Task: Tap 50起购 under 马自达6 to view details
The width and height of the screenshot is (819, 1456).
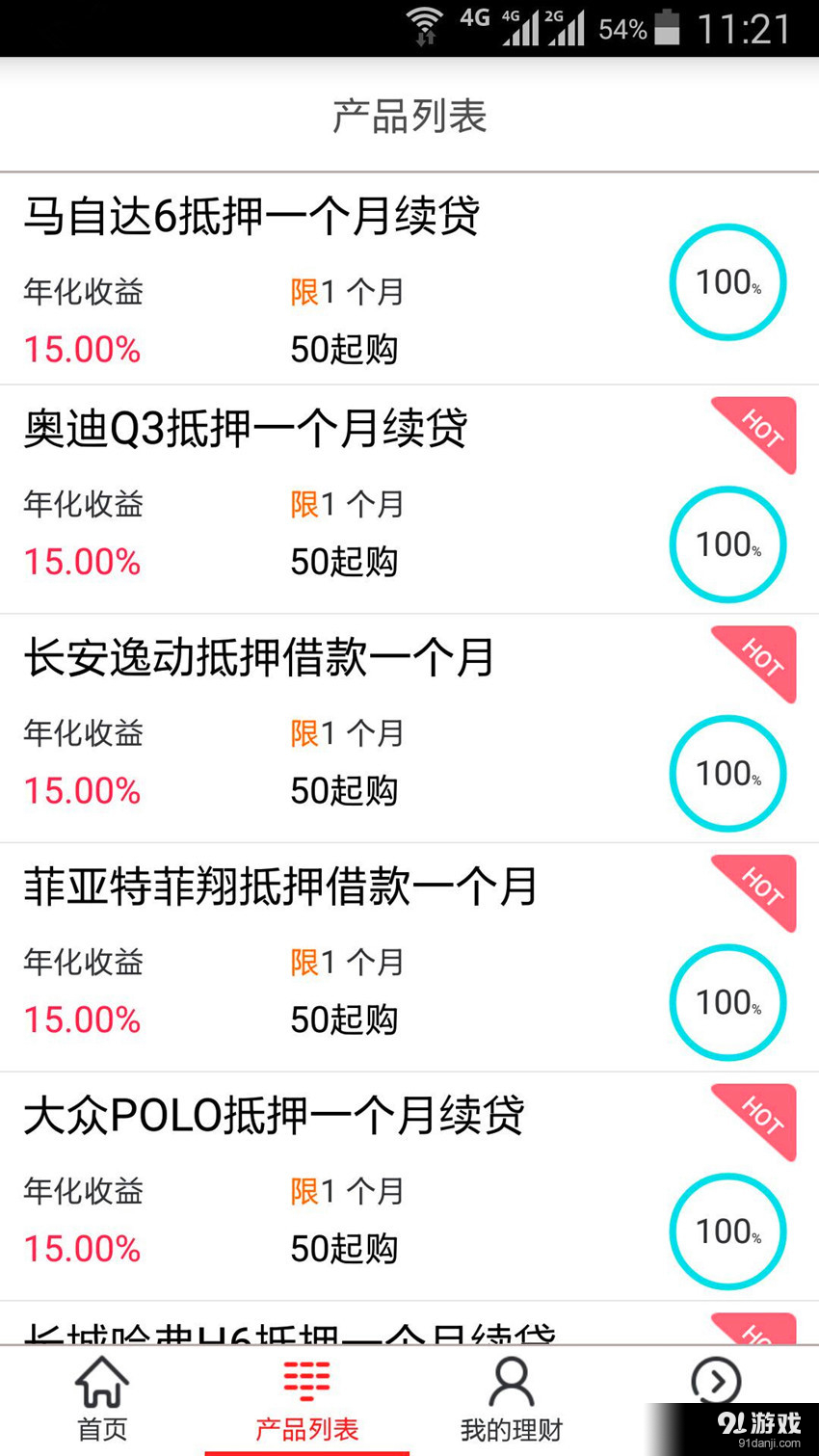Action: tap(345, 350)
